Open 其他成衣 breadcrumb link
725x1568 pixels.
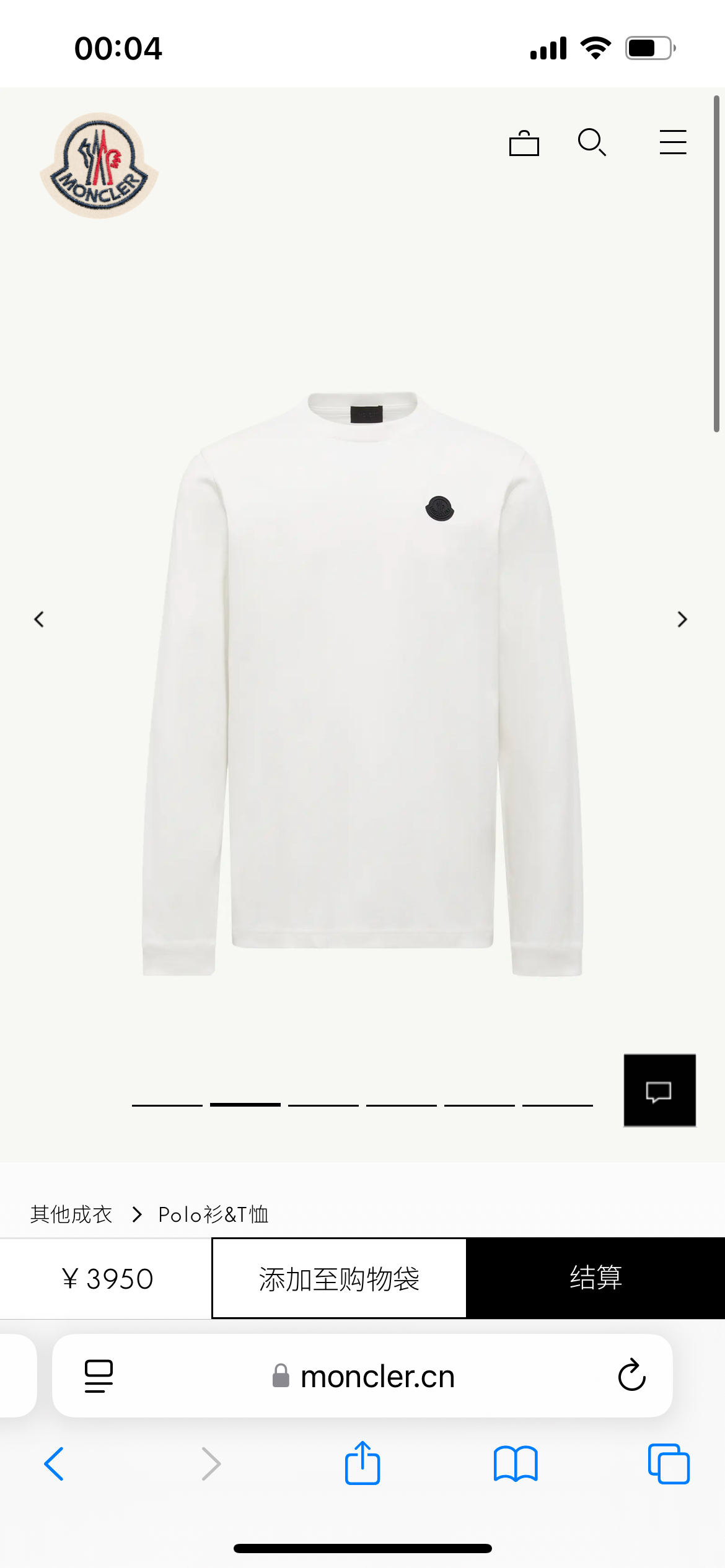[x=71, y=1214]
